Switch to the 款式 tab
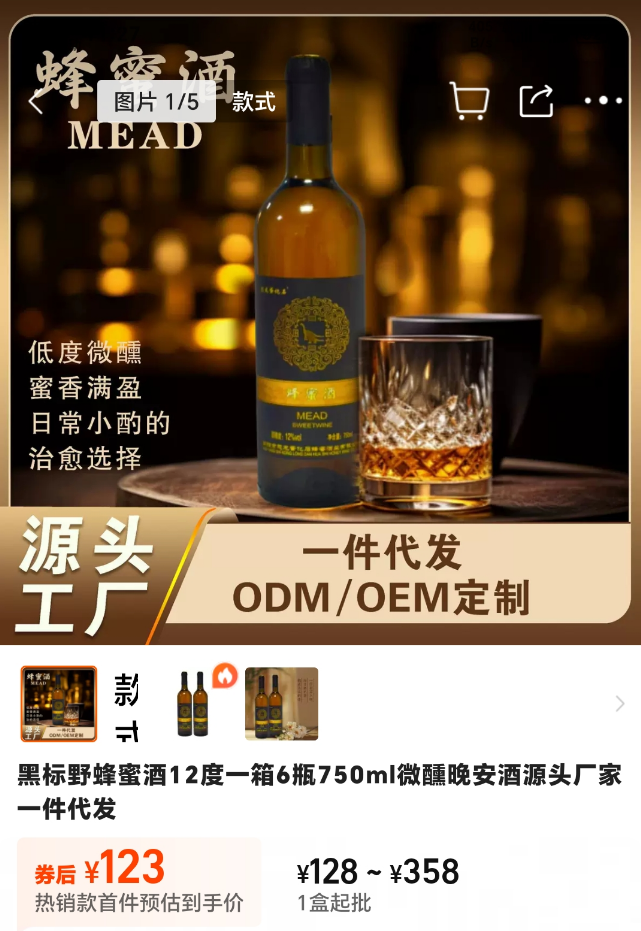 click(x=254, y=101)
